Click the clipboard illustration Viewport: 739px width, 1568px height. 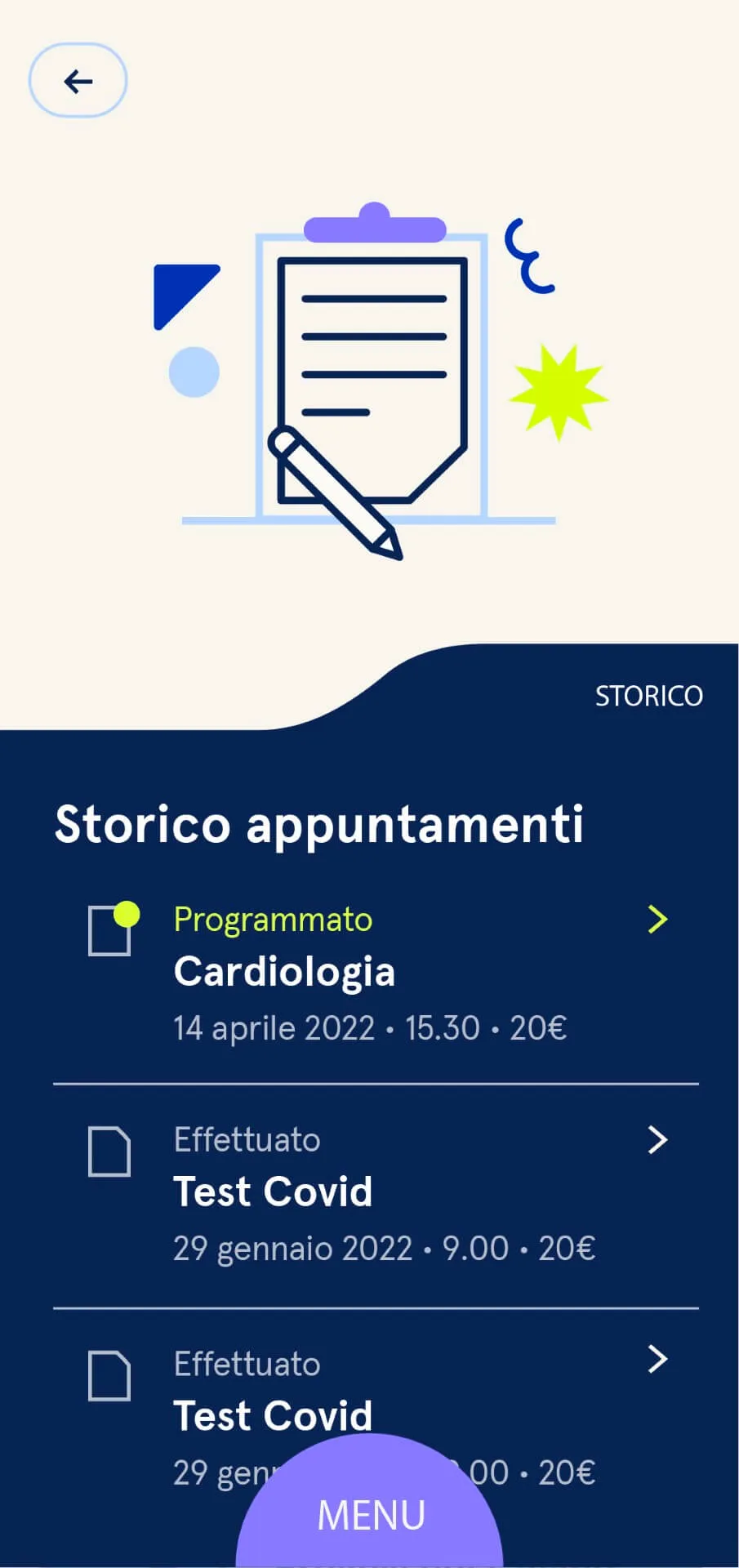(x=370, y=376)
